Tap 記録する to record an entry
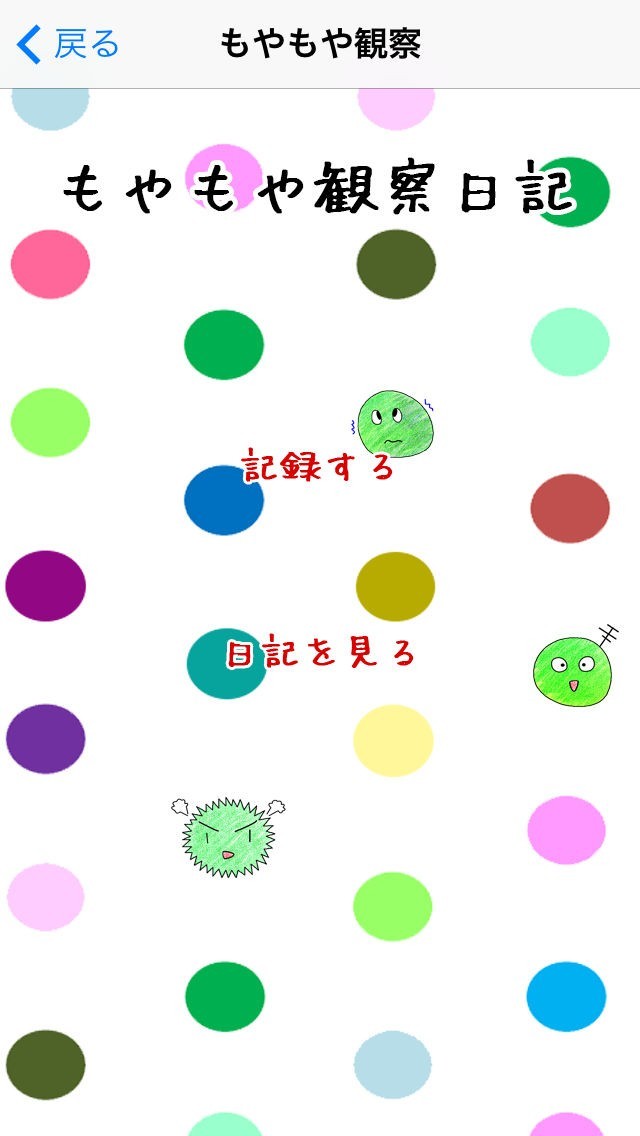The image size is (640, 1136). pyautogui.click(x=317, y=465)
